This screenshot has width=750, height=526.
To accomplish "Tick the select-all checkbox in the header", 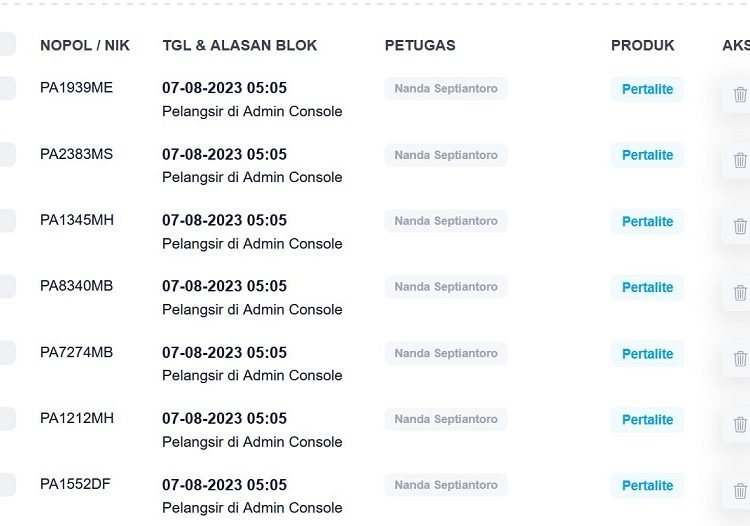I will (x=6, y=44).
